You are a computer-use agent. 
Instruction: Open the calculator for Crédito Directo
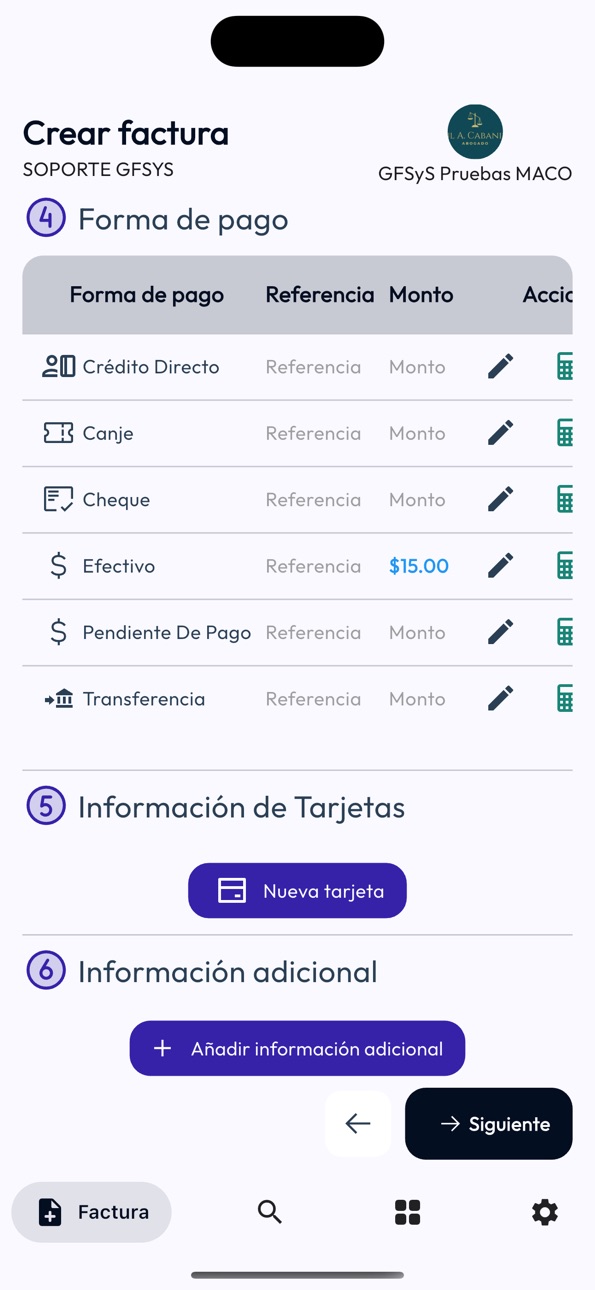[x=564, y=366]
